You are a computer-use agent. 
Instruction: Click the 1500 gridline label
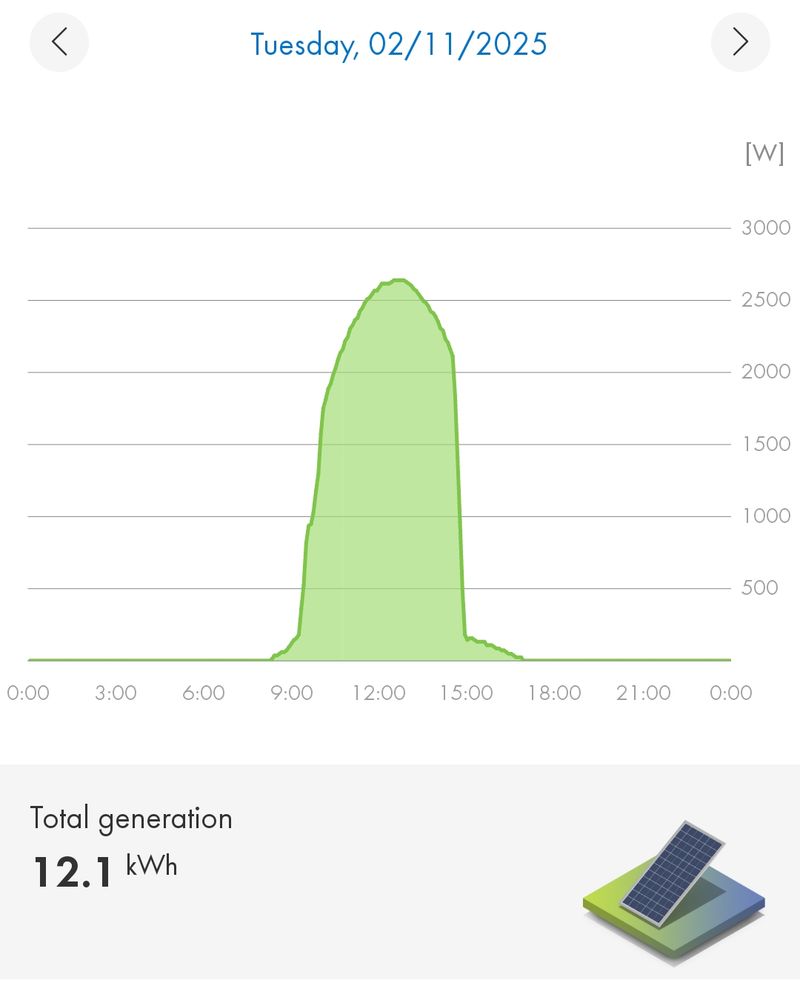[x=768, y=443]
